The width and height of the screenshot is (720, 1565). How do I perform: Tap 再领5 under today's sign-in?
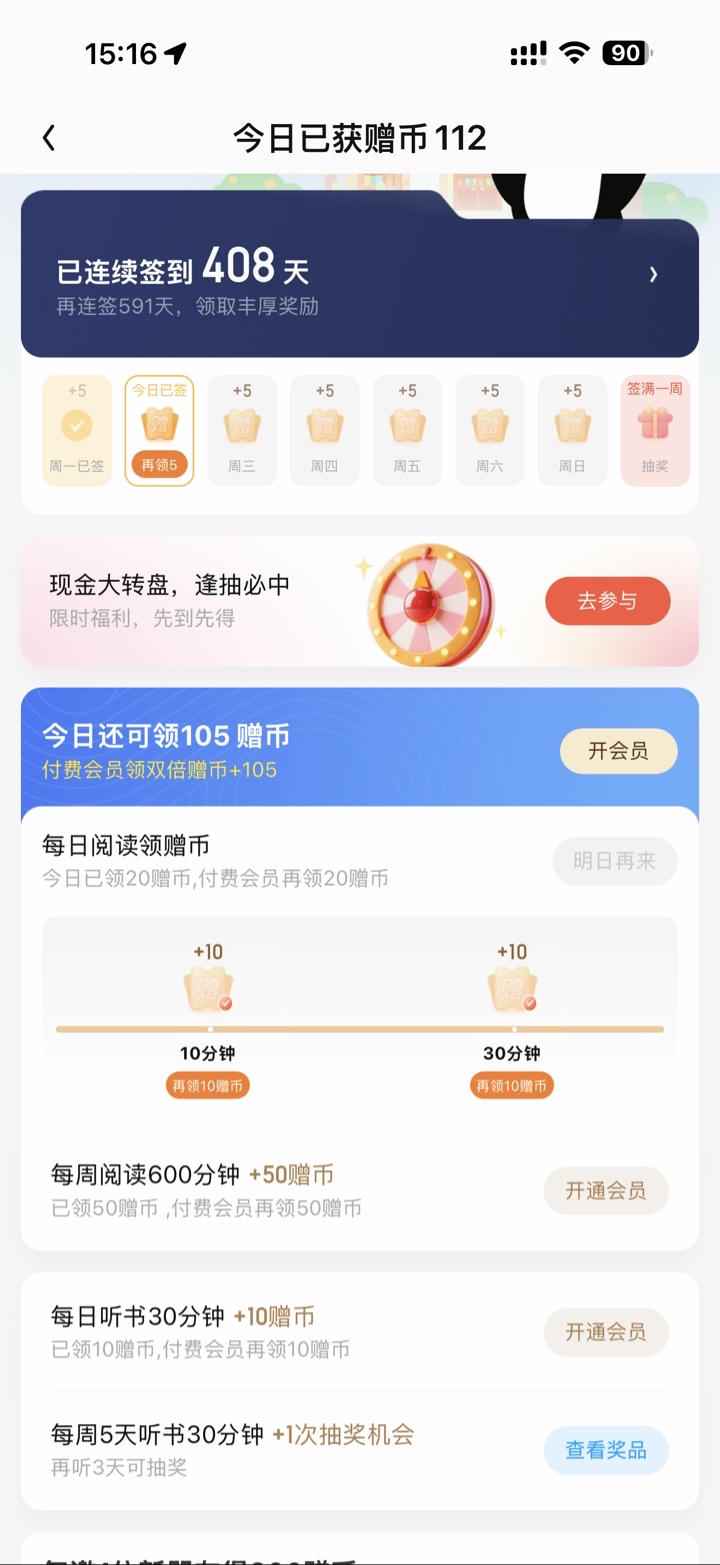pos(160,466)
